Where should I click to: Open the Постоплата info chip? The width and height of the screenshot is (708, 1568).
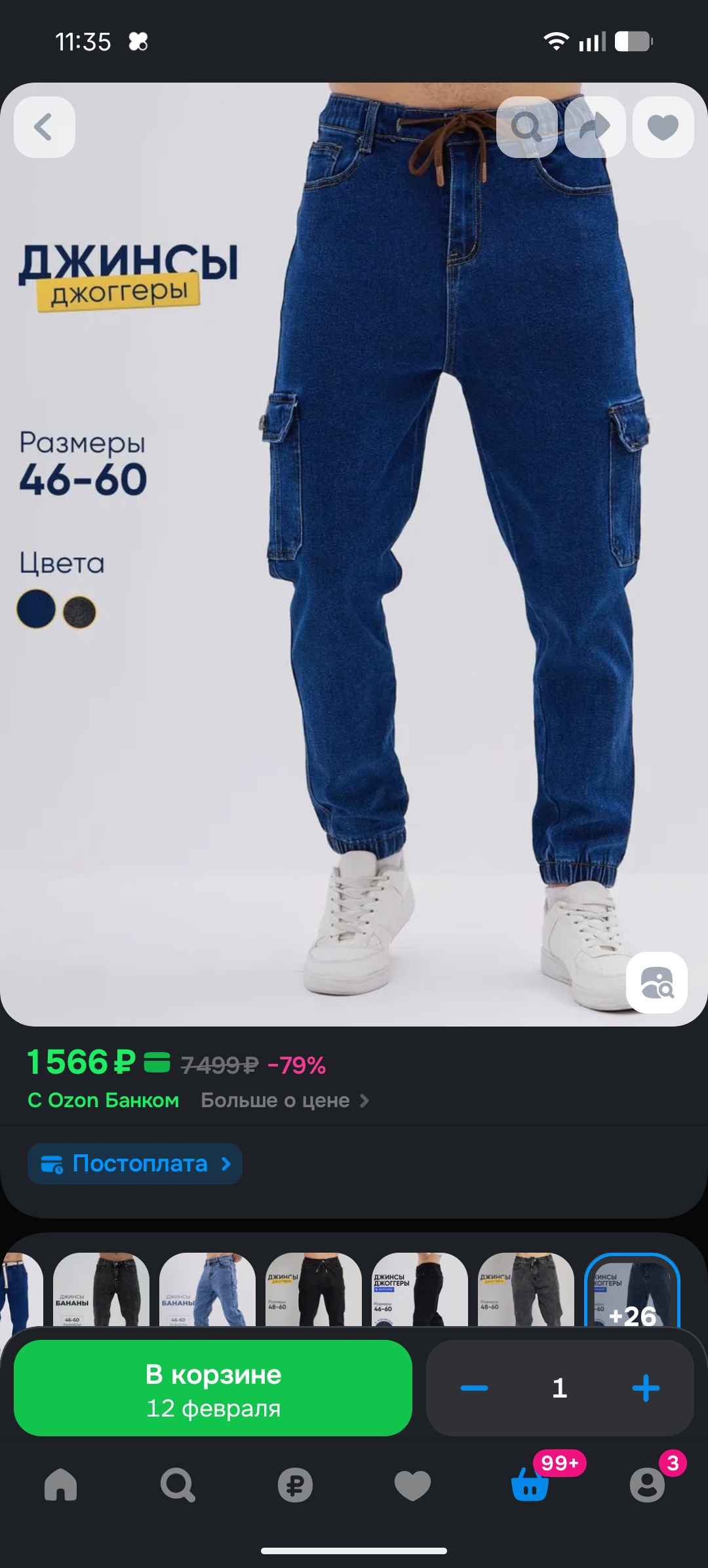tap(135, 1164)
